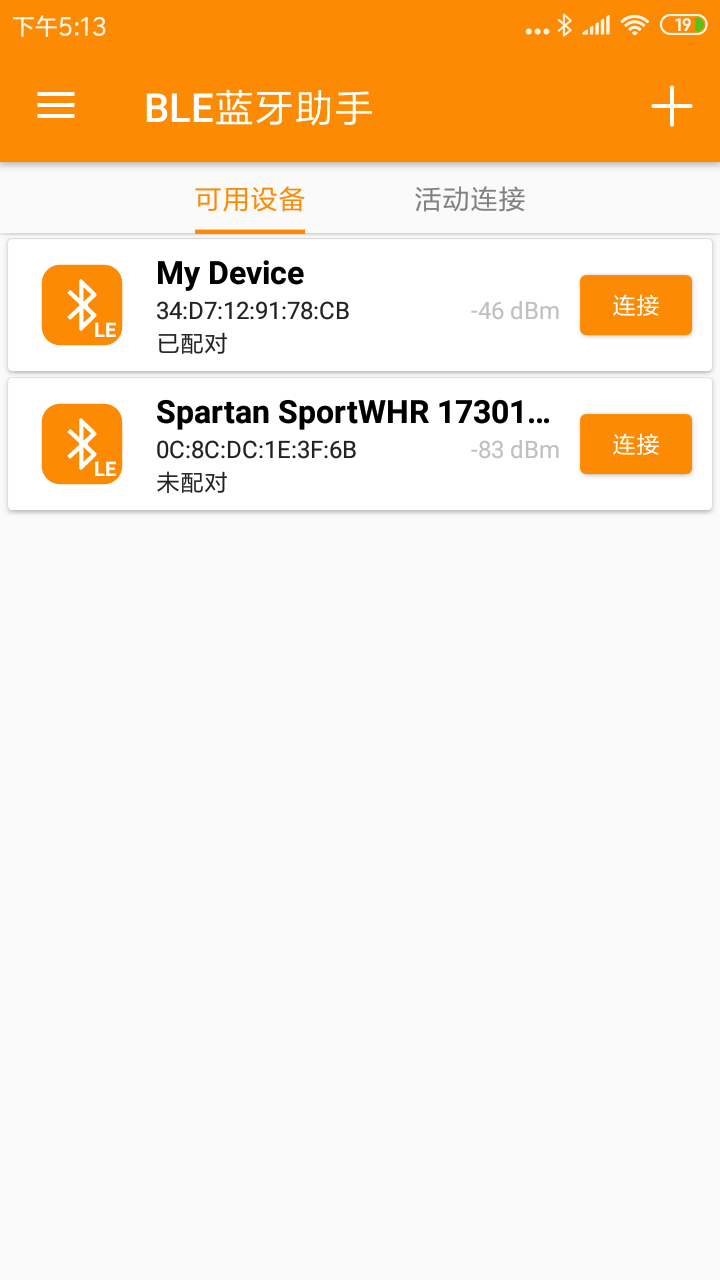Select the 可用设备 tab
Screen dimensions: 720x1280
click(x=249, y=200)
